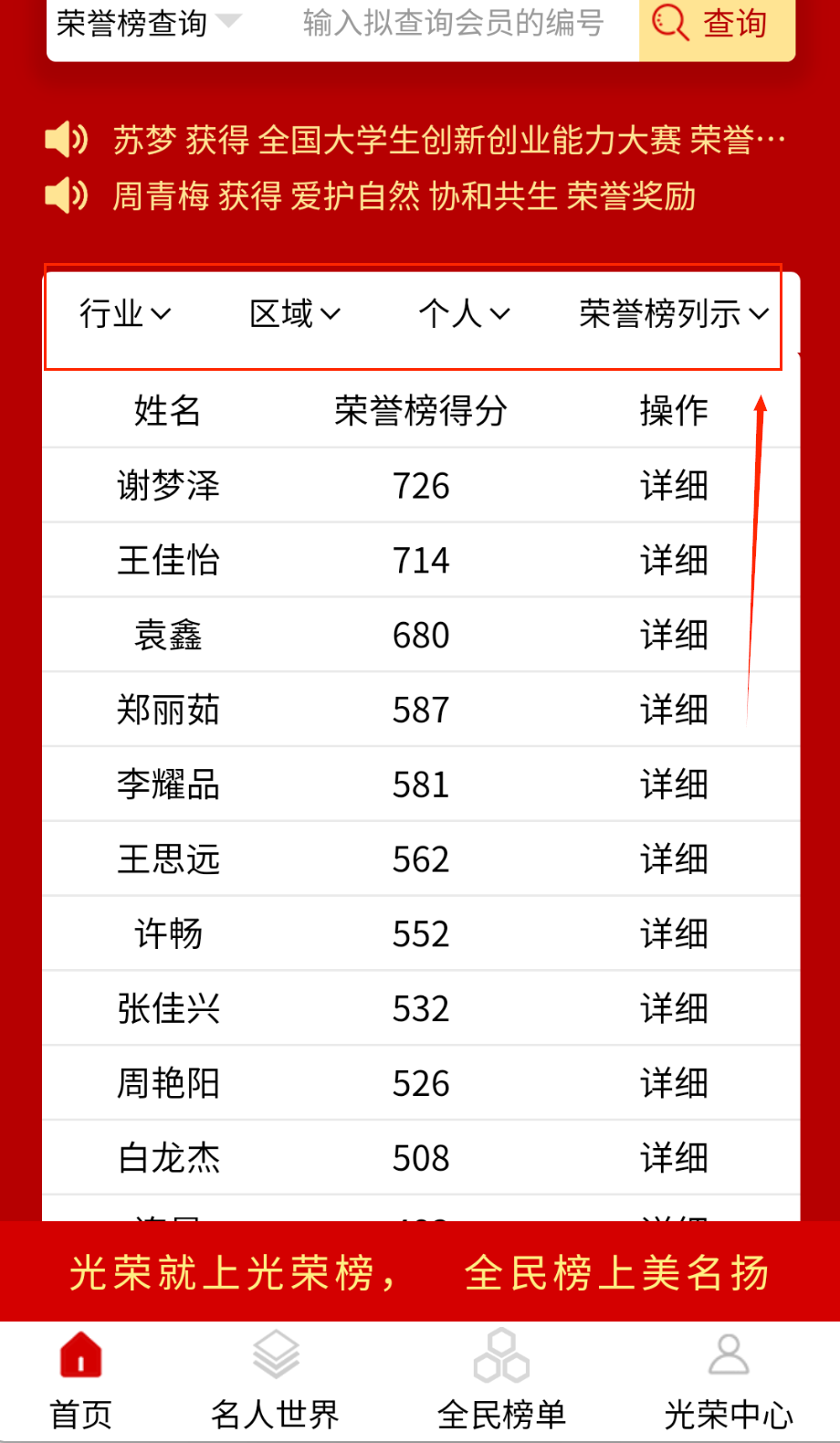
Task: Expand the 区域 filter dropdown
Action: 295,314
